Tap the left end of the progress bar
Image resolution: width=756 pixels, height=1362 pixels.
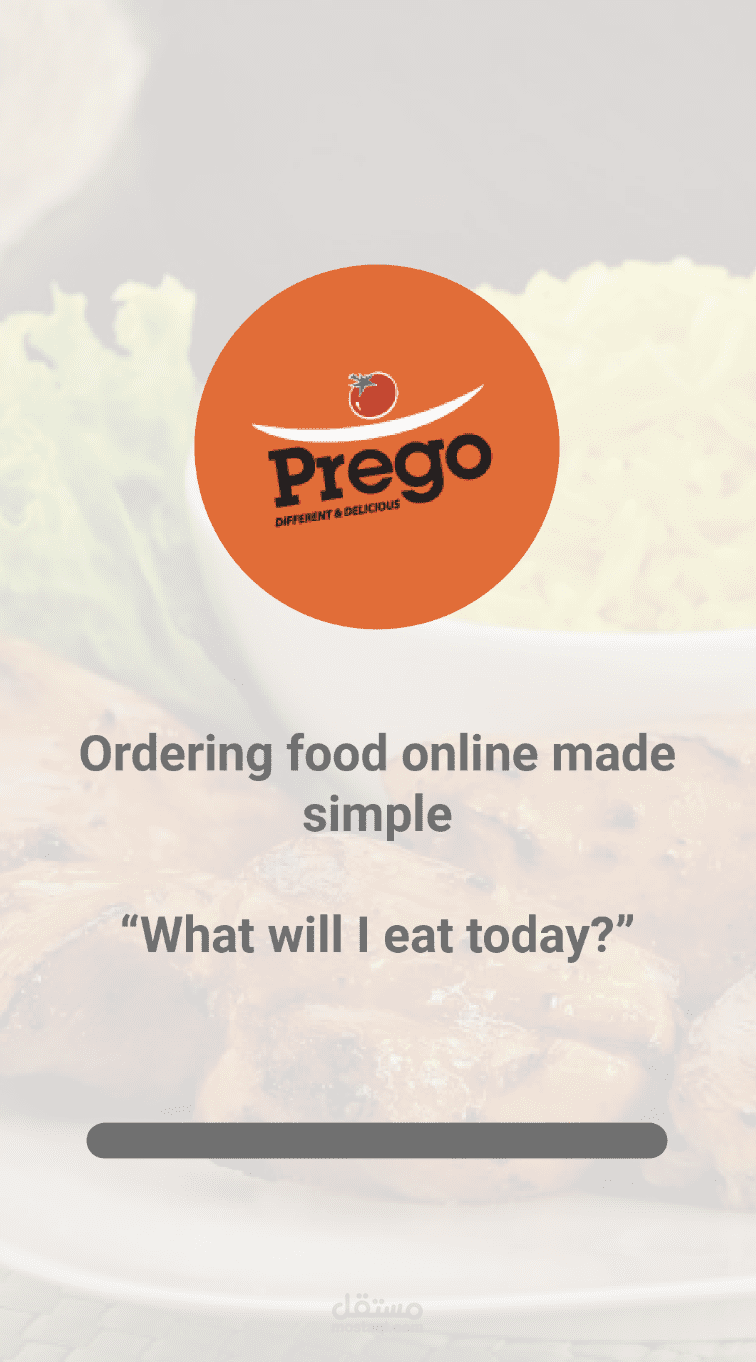coord(105,1139)
